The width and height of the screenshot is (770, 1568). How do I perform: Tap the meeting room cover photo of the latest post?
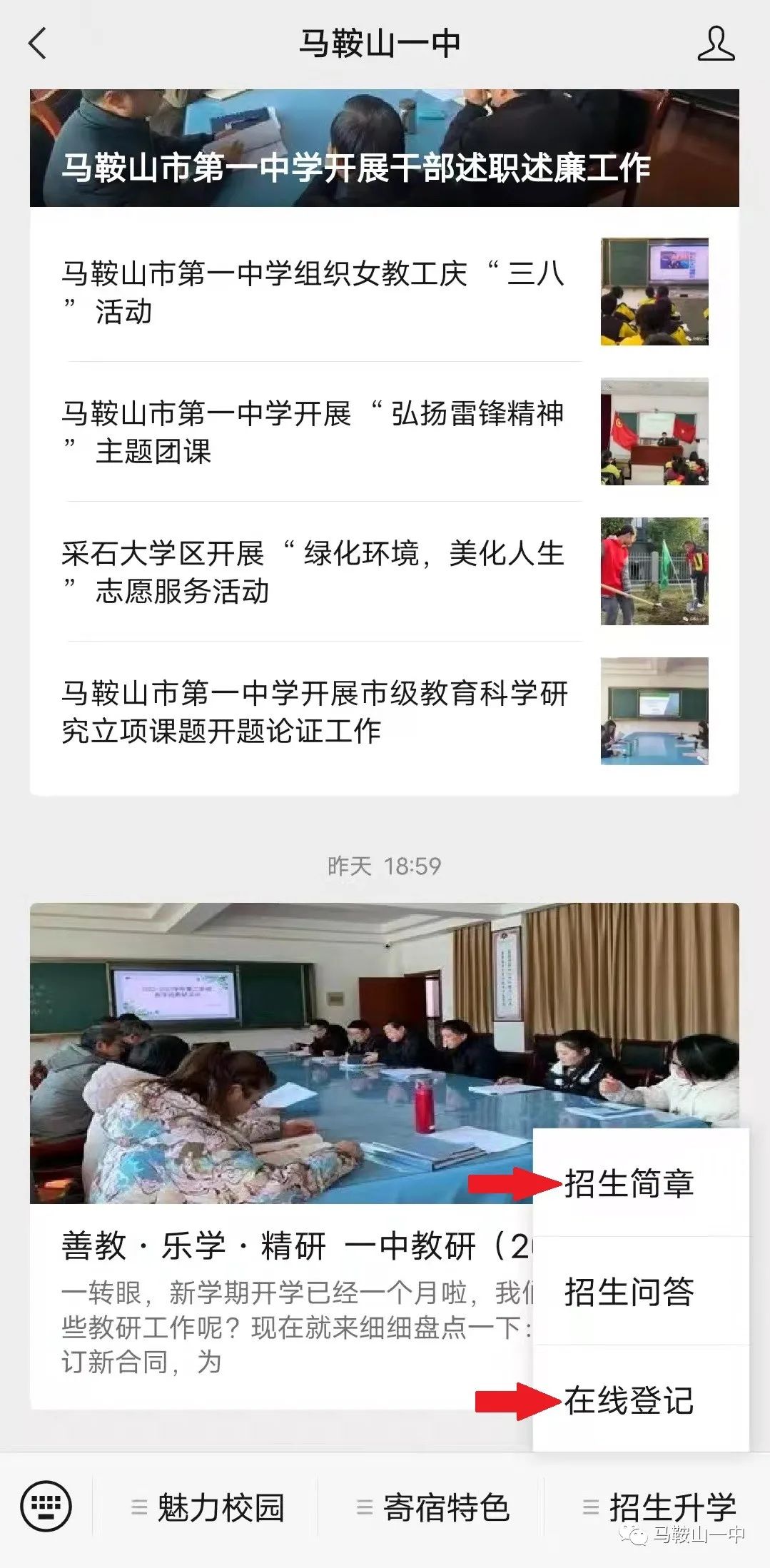(x=285, y=1035)
